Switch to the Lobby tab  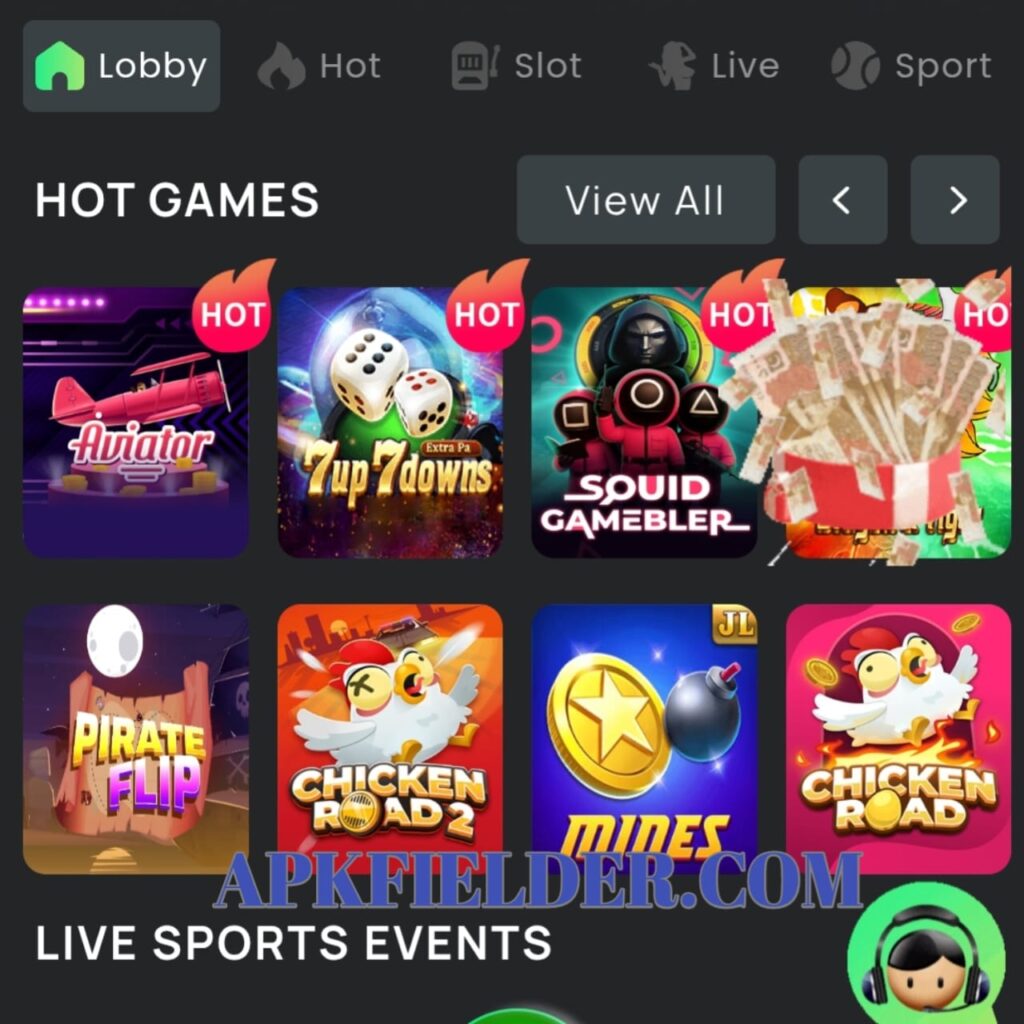[121, 67]
